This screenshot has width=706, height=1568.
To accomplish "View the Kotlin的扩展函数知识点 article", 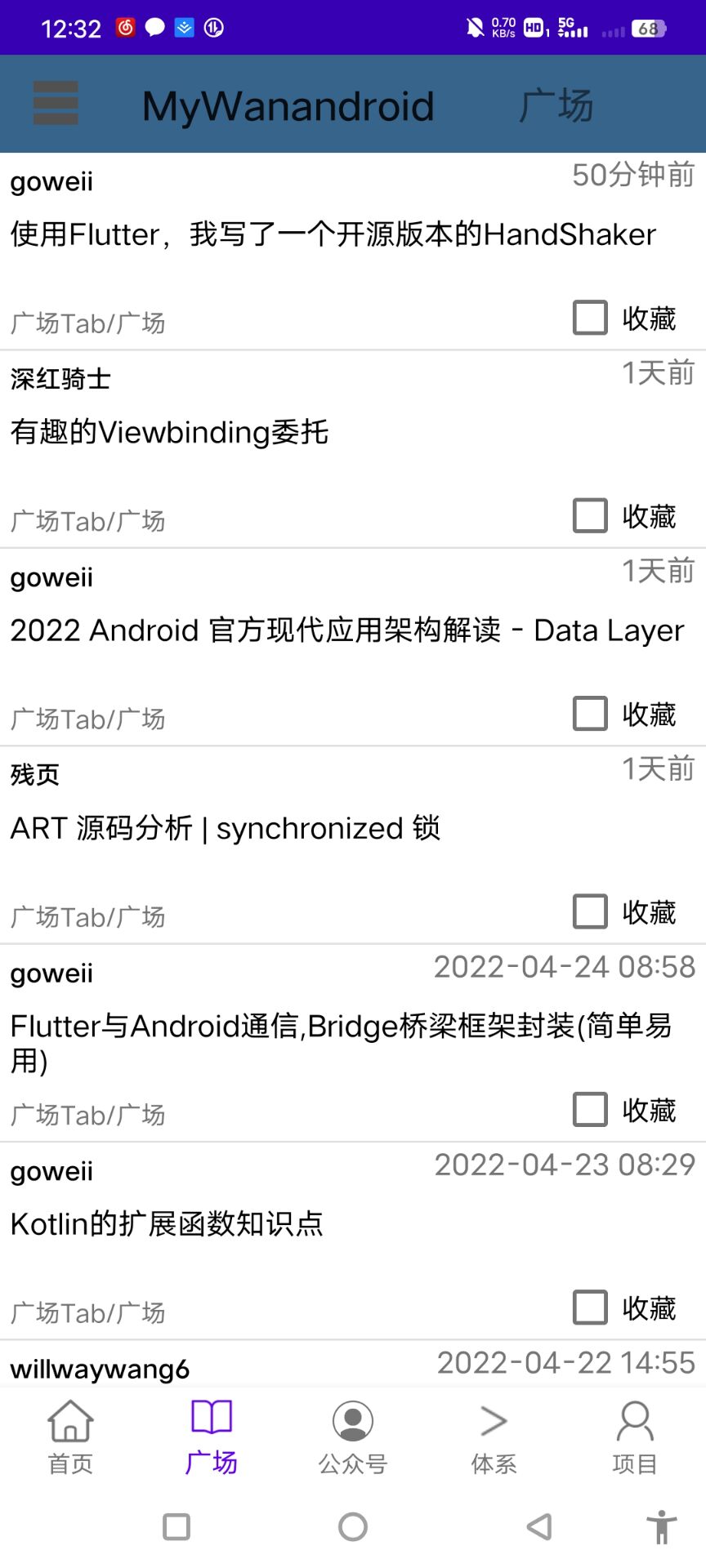I will pyautogui.click(x=167, y=1224).
